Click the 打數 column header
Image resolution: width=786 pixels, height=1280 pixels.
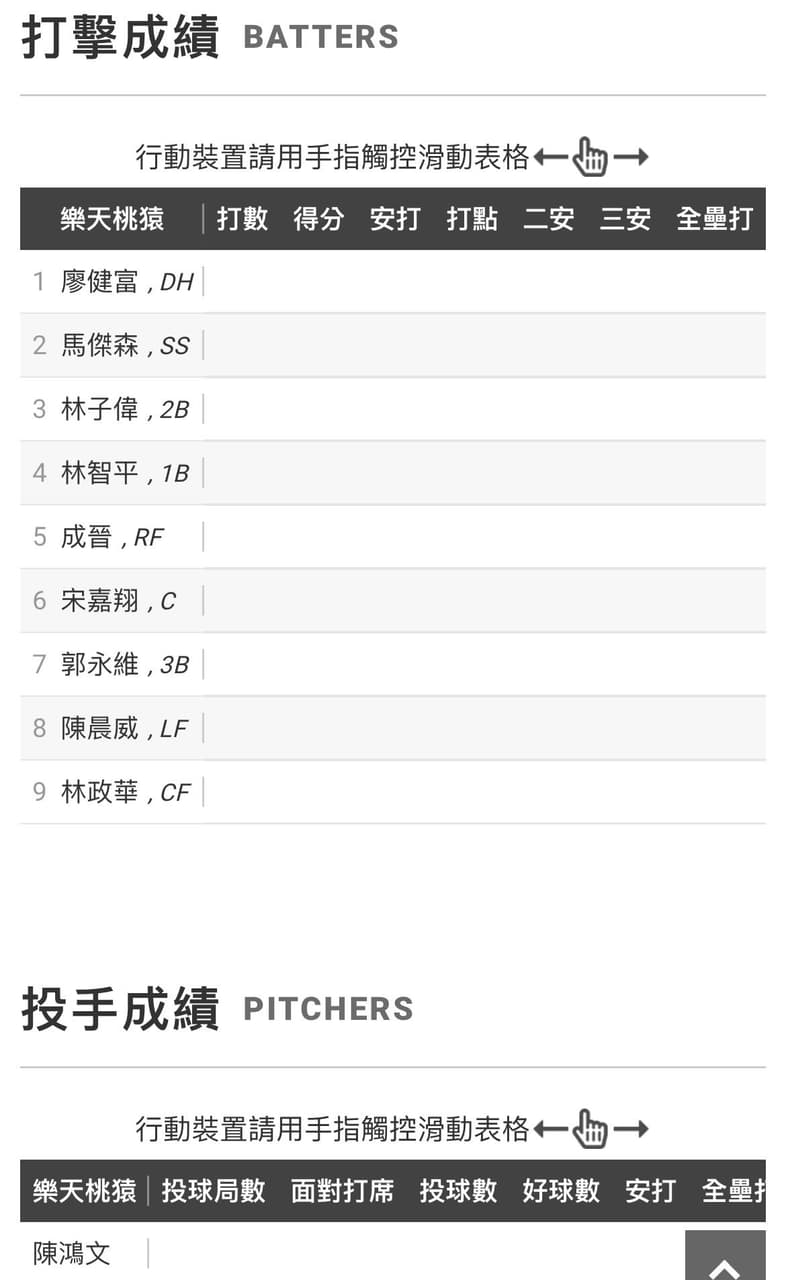coord(241,219)
